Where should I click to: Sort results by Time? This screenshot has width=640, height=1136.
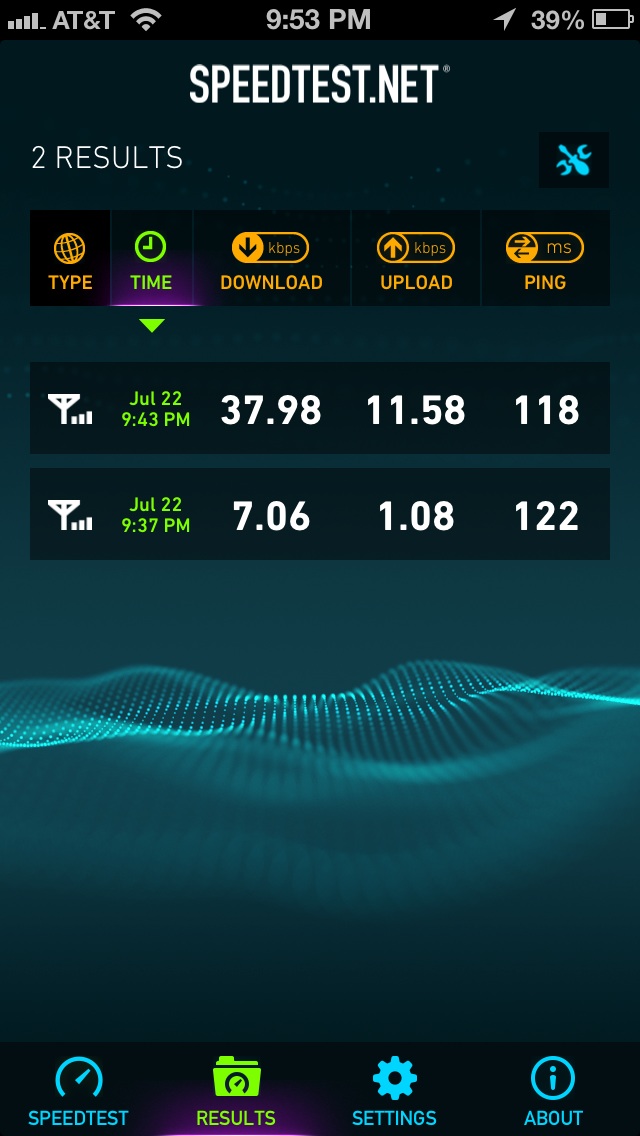tap(151, 259)
